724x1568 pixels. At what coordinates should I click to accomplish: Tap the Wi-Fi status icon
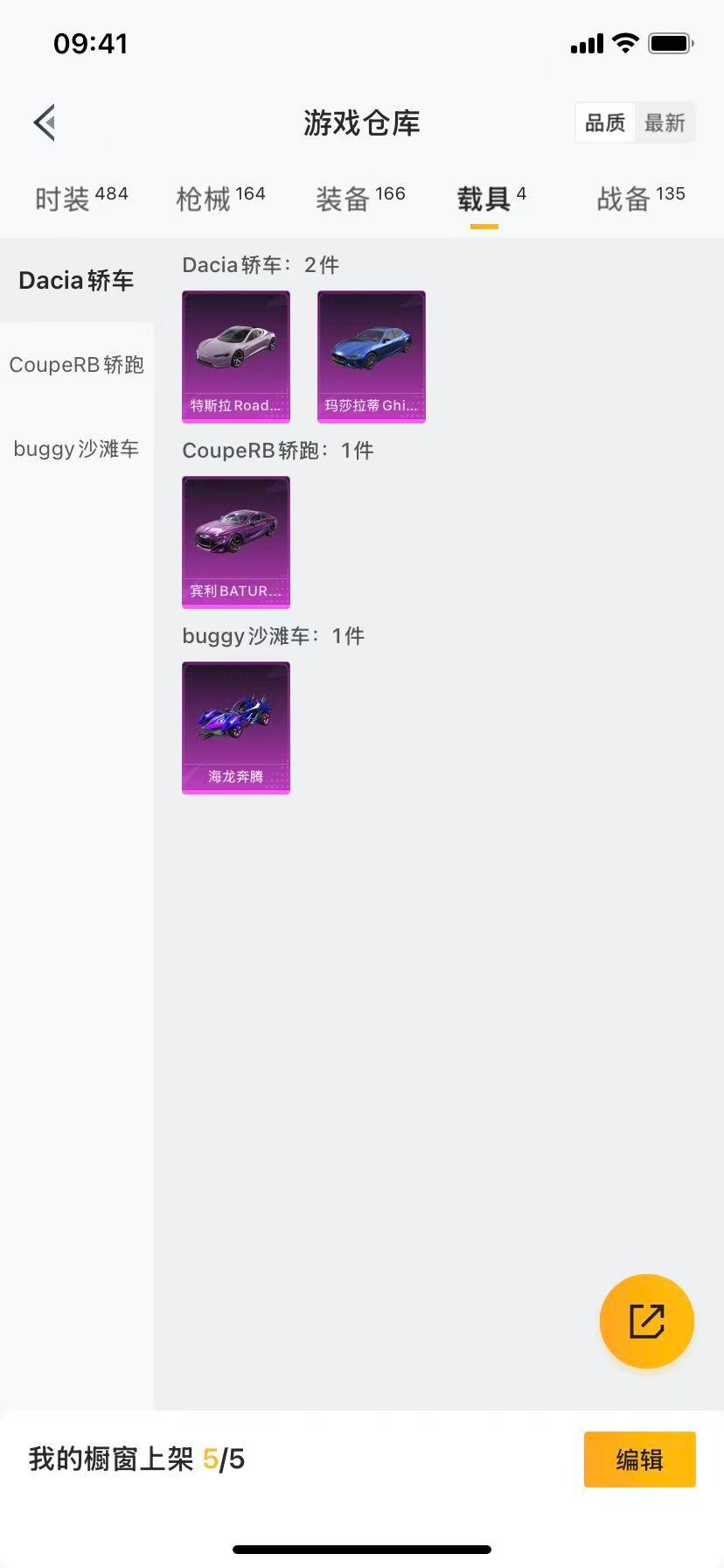pos(623,42)
